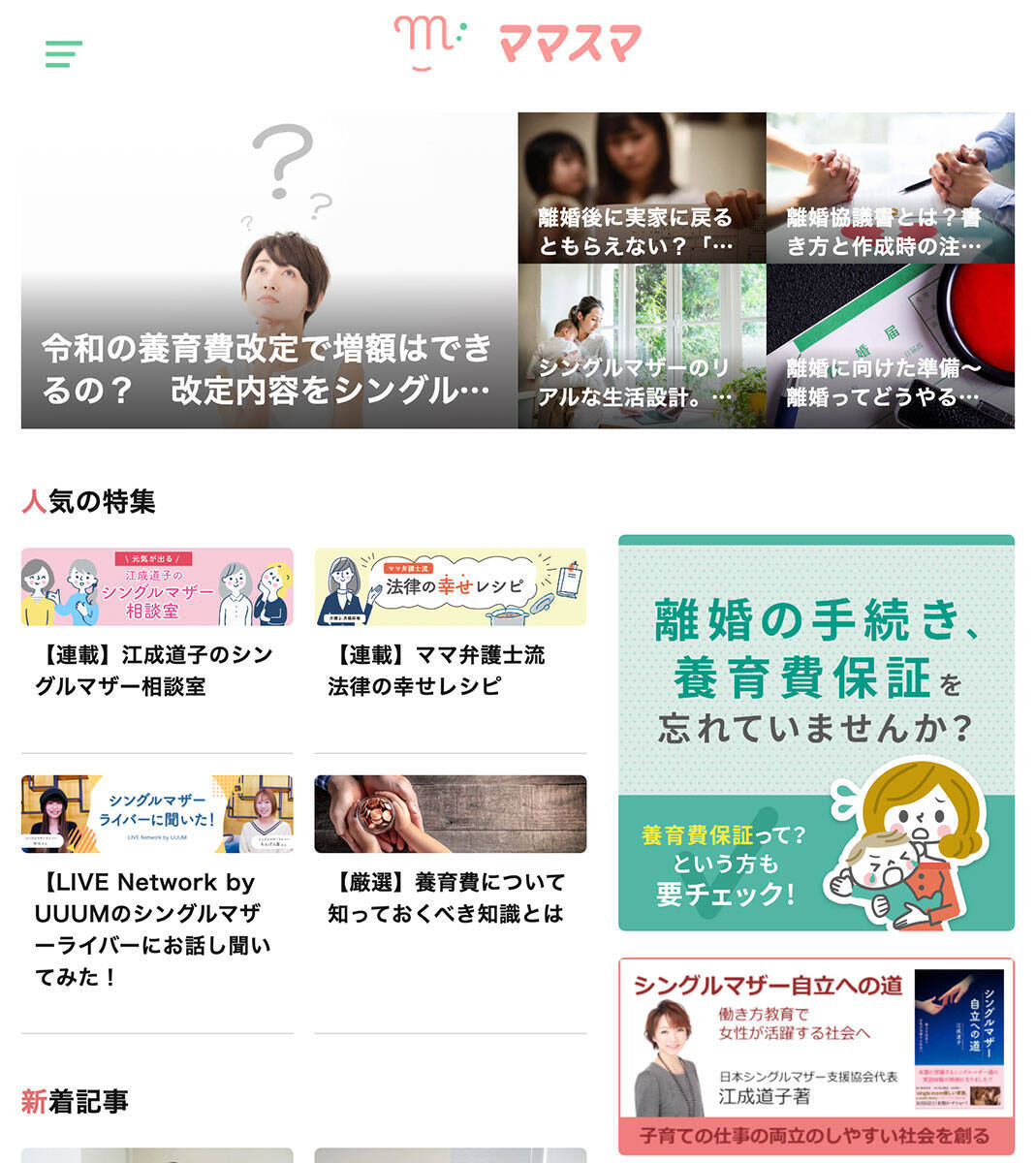This screenshot has height=1163, width=1036.
Task: Tap the 離婚の手続き、養育費保証 banner
Action: (x=816, y=733)
